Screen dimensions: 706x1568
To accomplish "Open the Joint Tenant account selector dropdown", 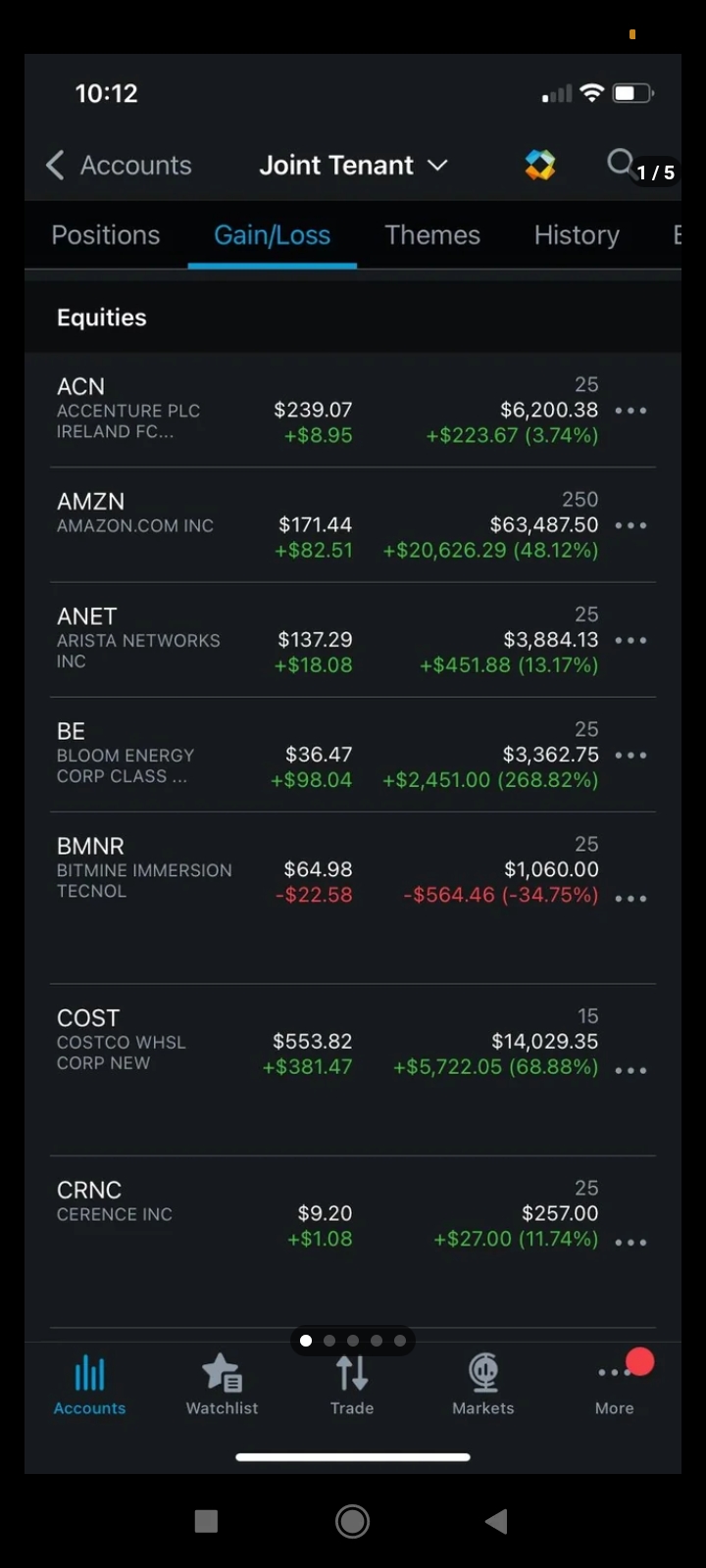I will (x=355, y=165).
